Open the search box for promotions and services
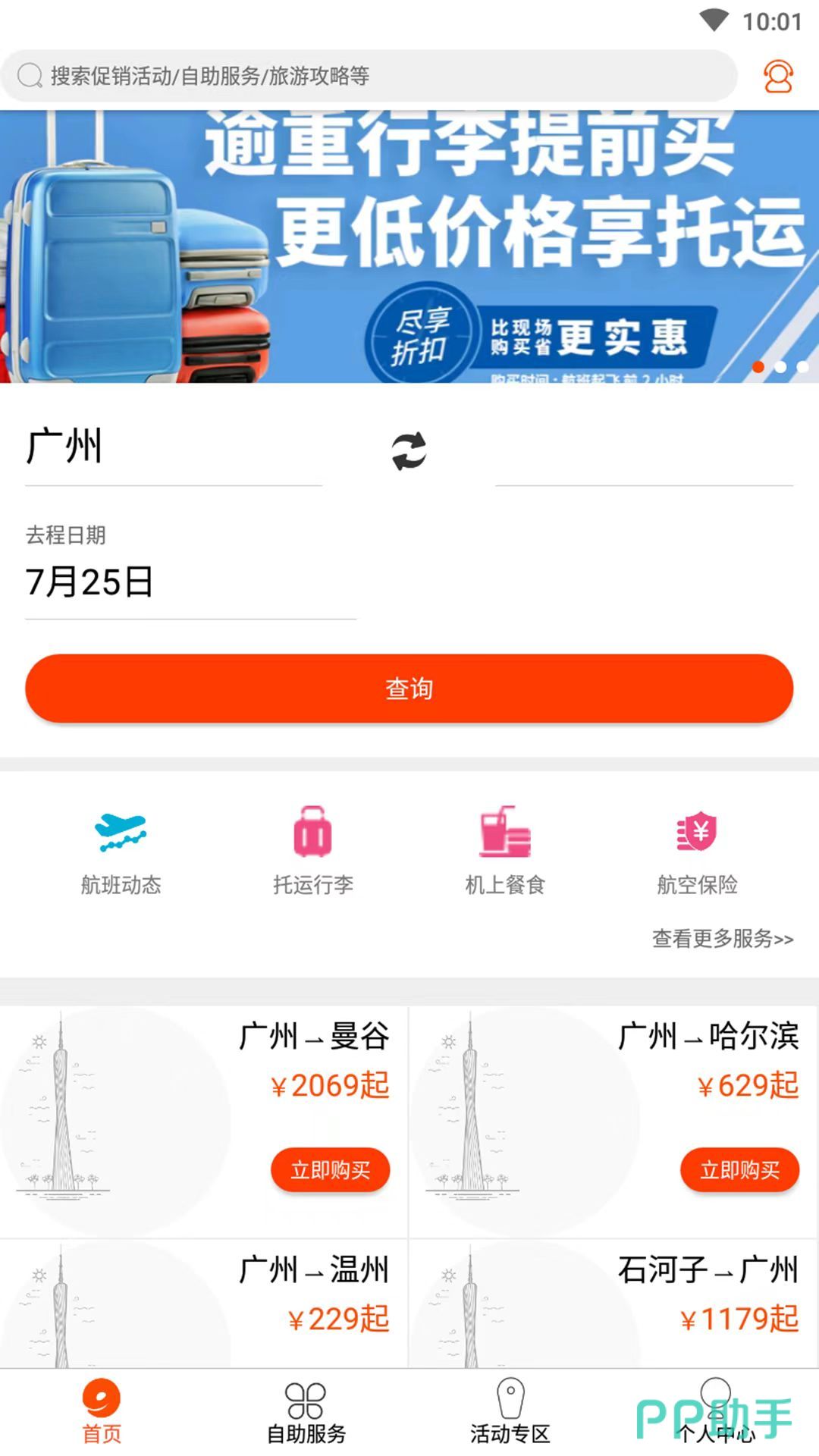 point(369,76)
